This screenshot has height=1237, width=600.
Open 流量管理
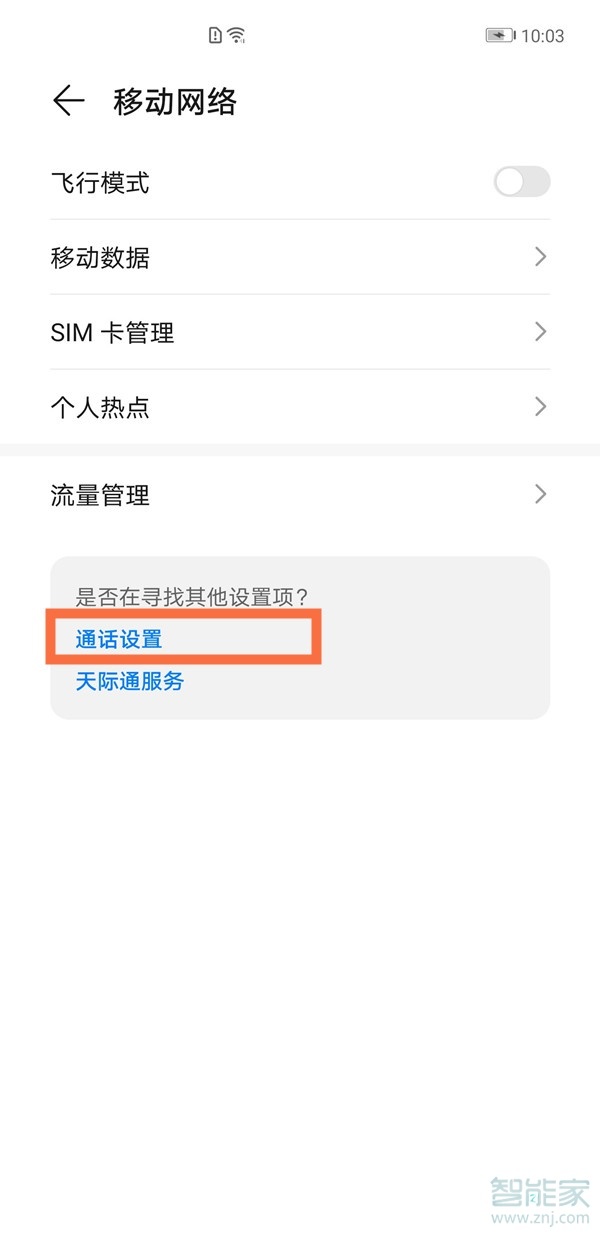[x=300, y=494]
